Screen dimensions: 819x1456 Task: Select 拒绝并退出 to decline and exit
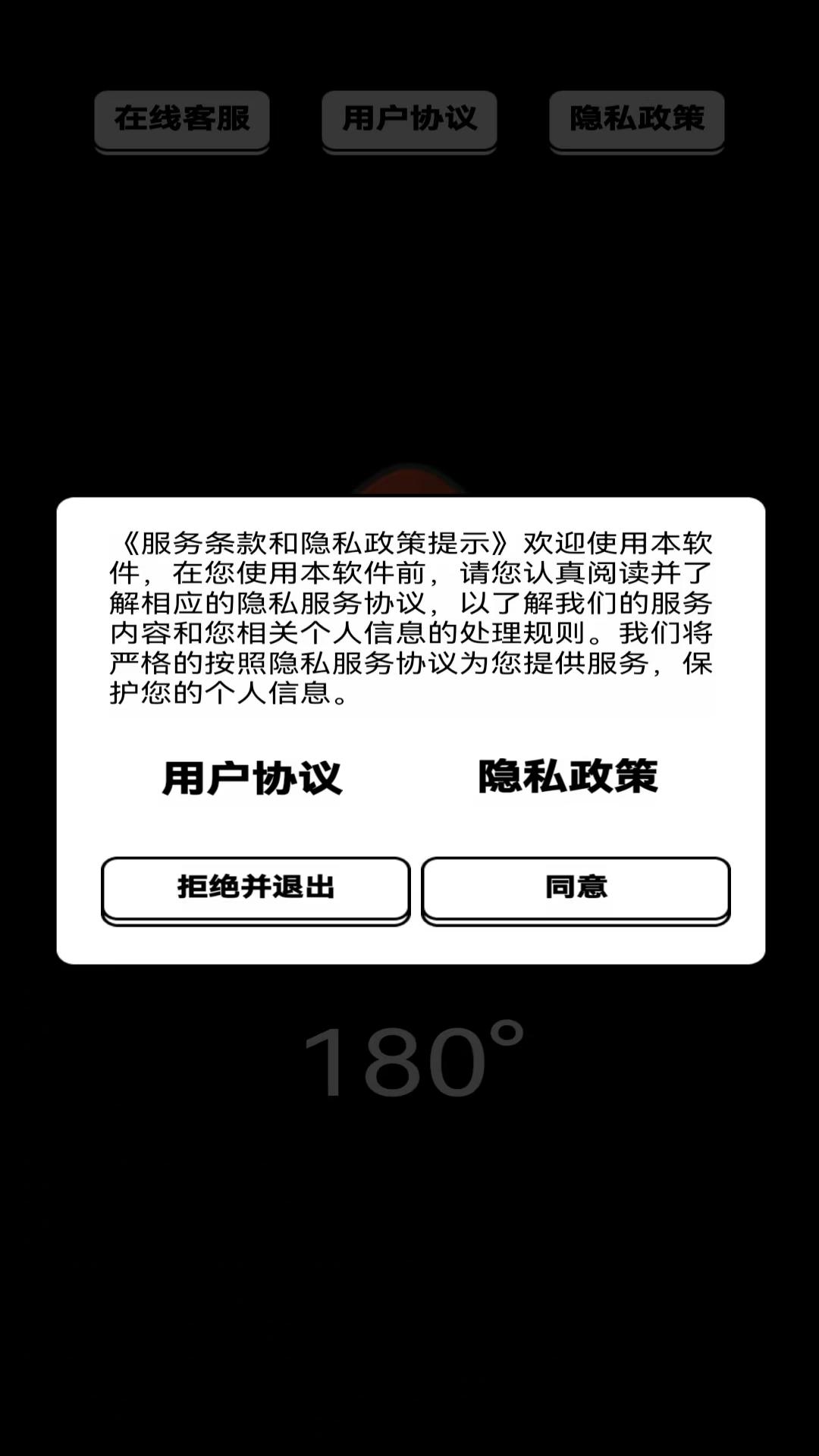(256, 890)
